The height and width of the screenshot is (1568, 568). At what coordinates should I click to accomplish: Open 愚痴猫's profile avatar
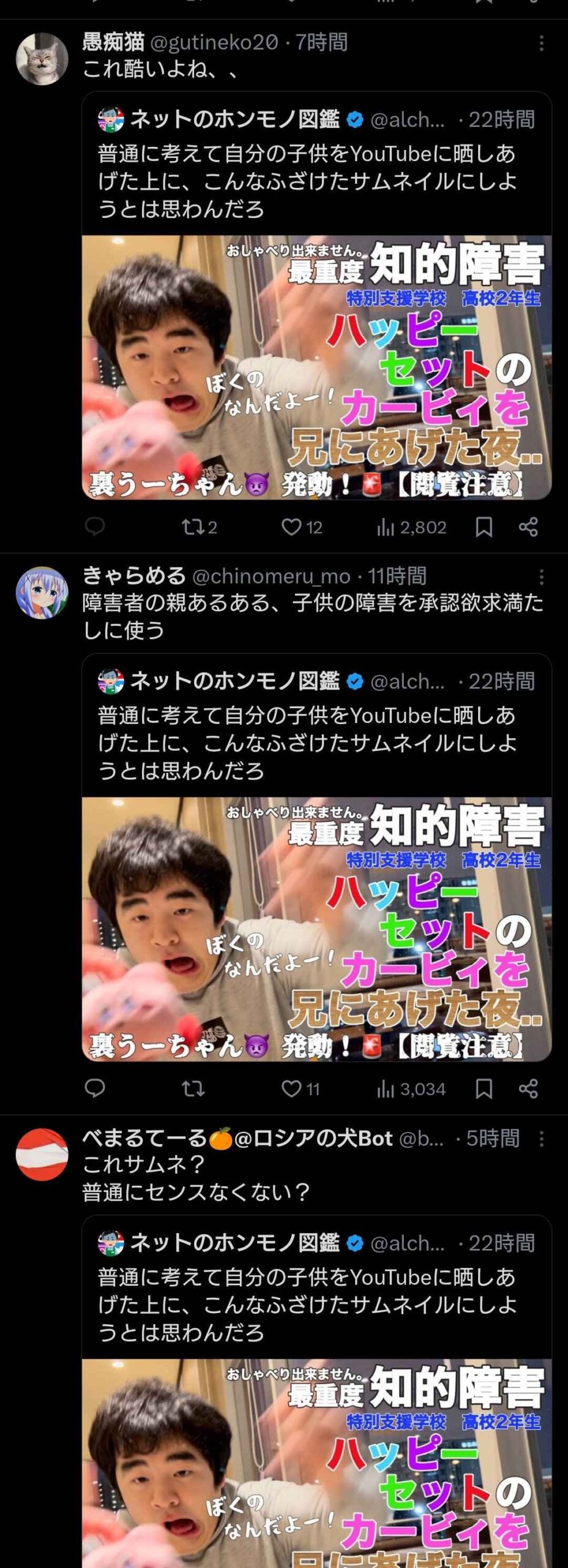42,59
